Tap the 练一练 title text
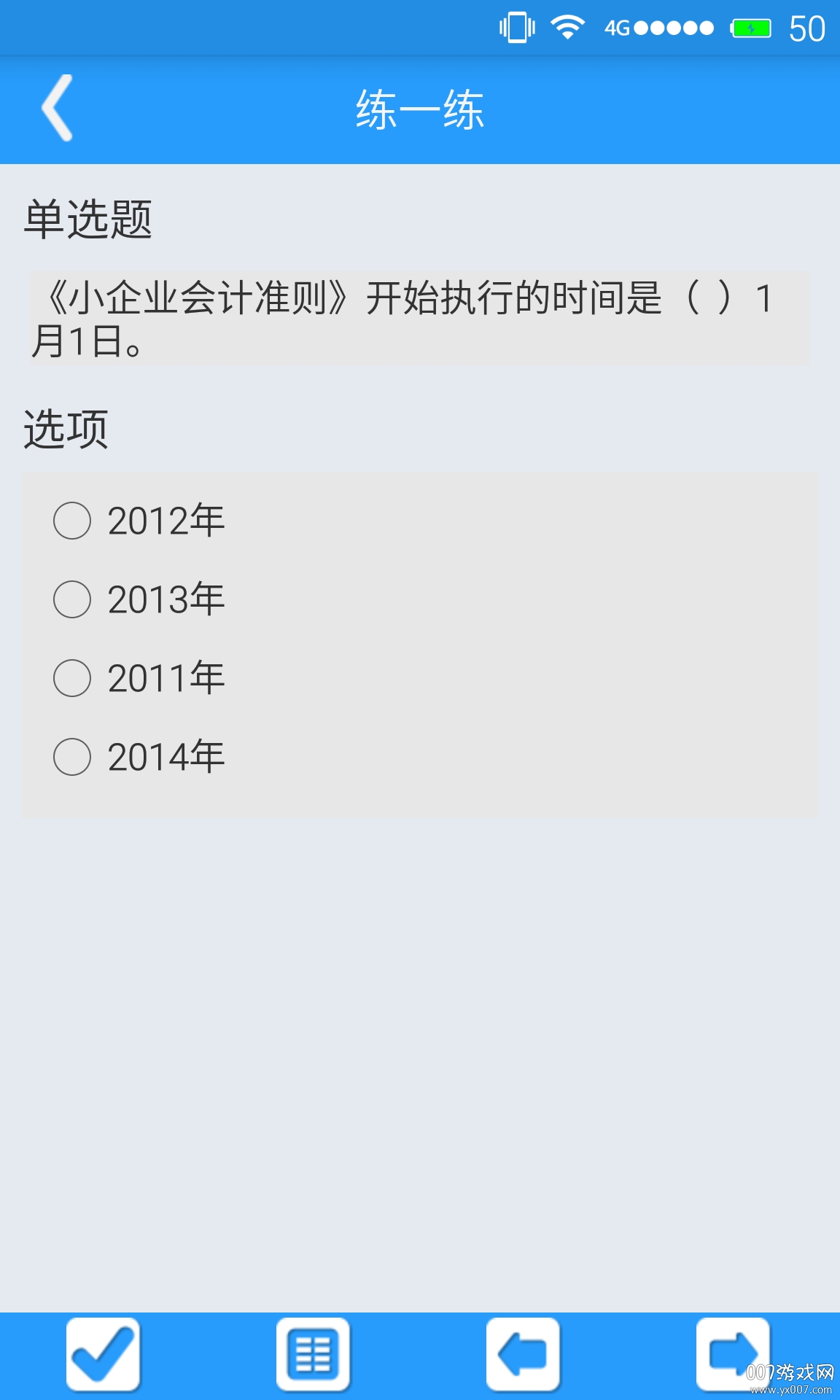The image size is (840, 1400). (x=420, y=108)
